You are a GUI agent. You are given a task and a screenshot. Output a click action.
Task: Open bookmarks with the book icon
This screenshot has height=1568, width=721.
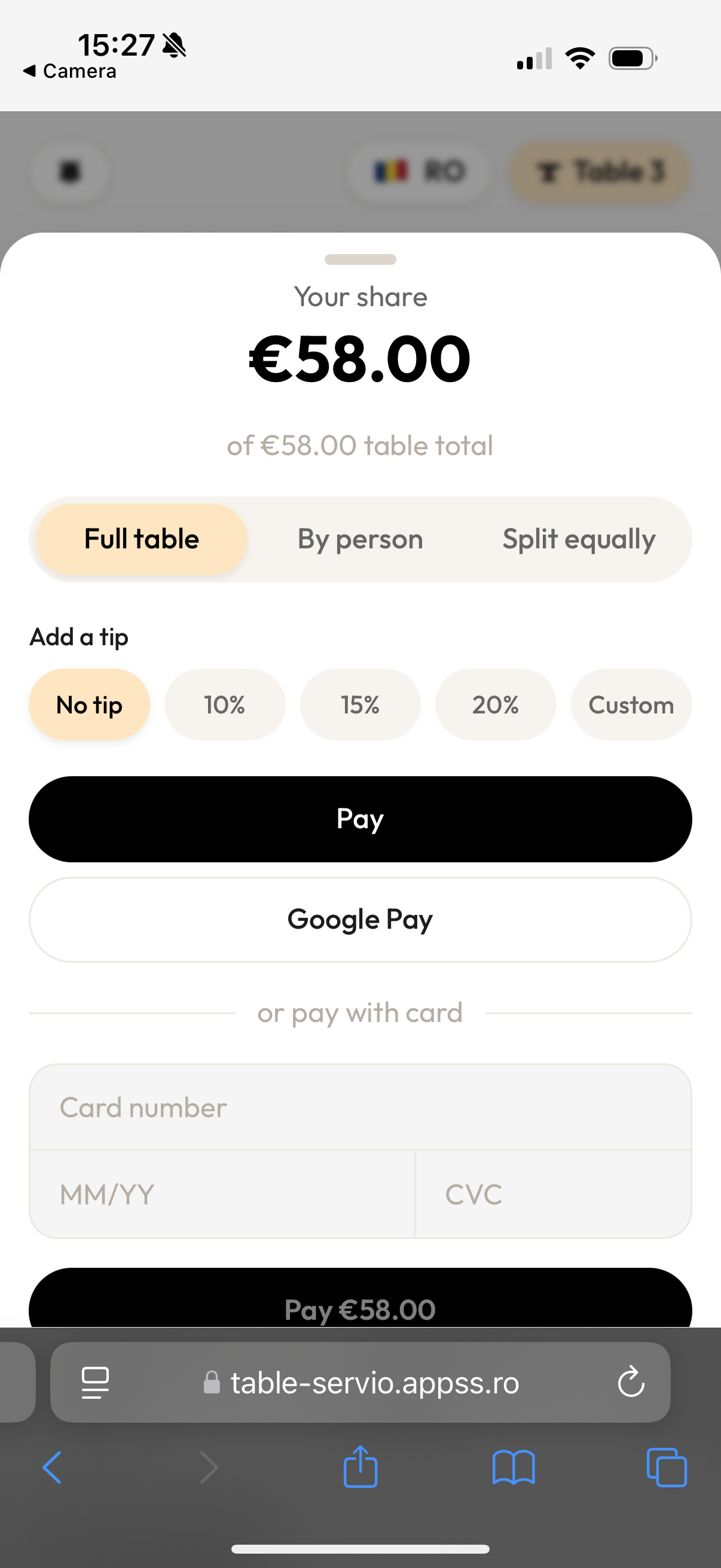coord(514,1467)
